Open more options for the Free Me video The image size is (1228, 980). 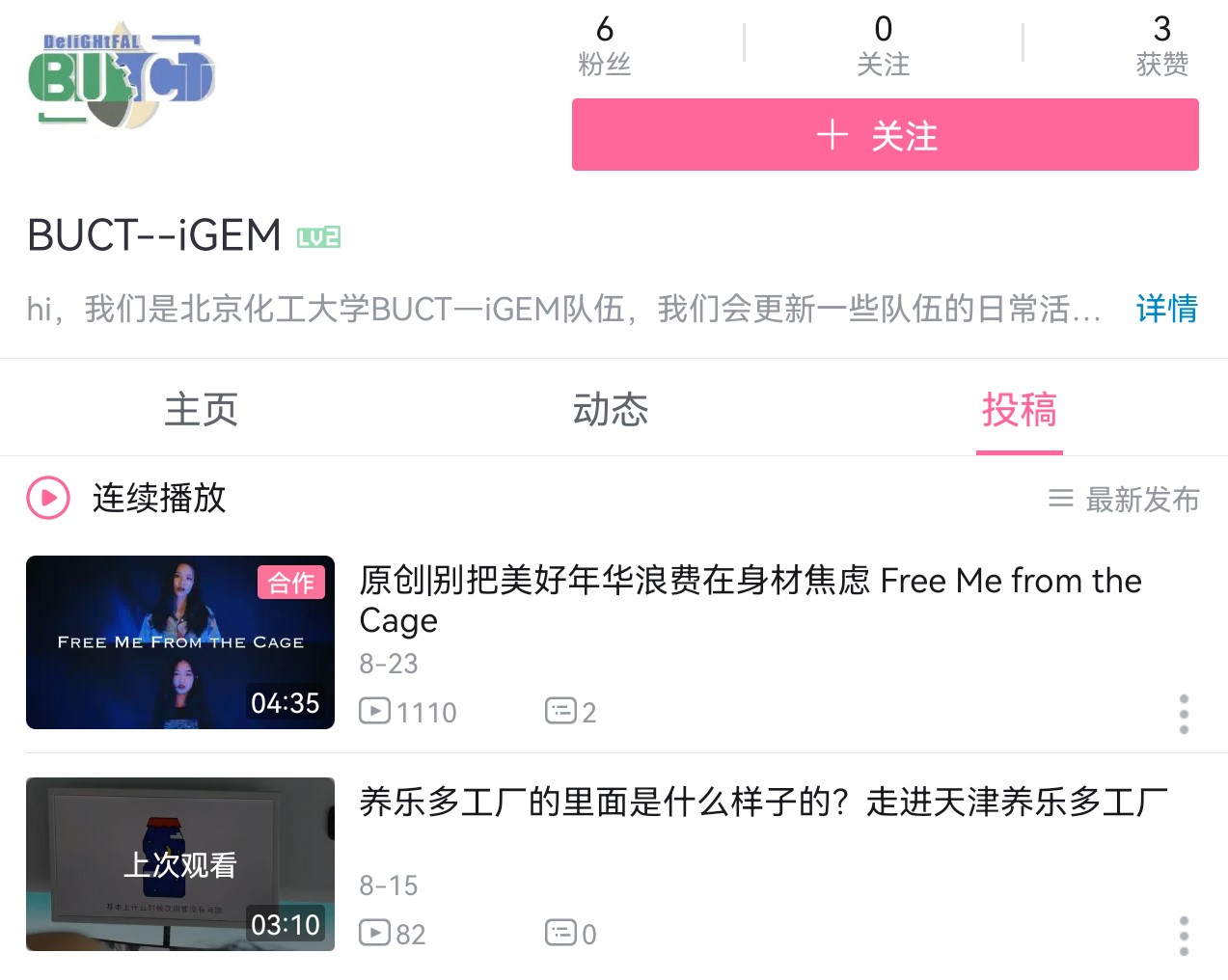(x=1184, y=714)
